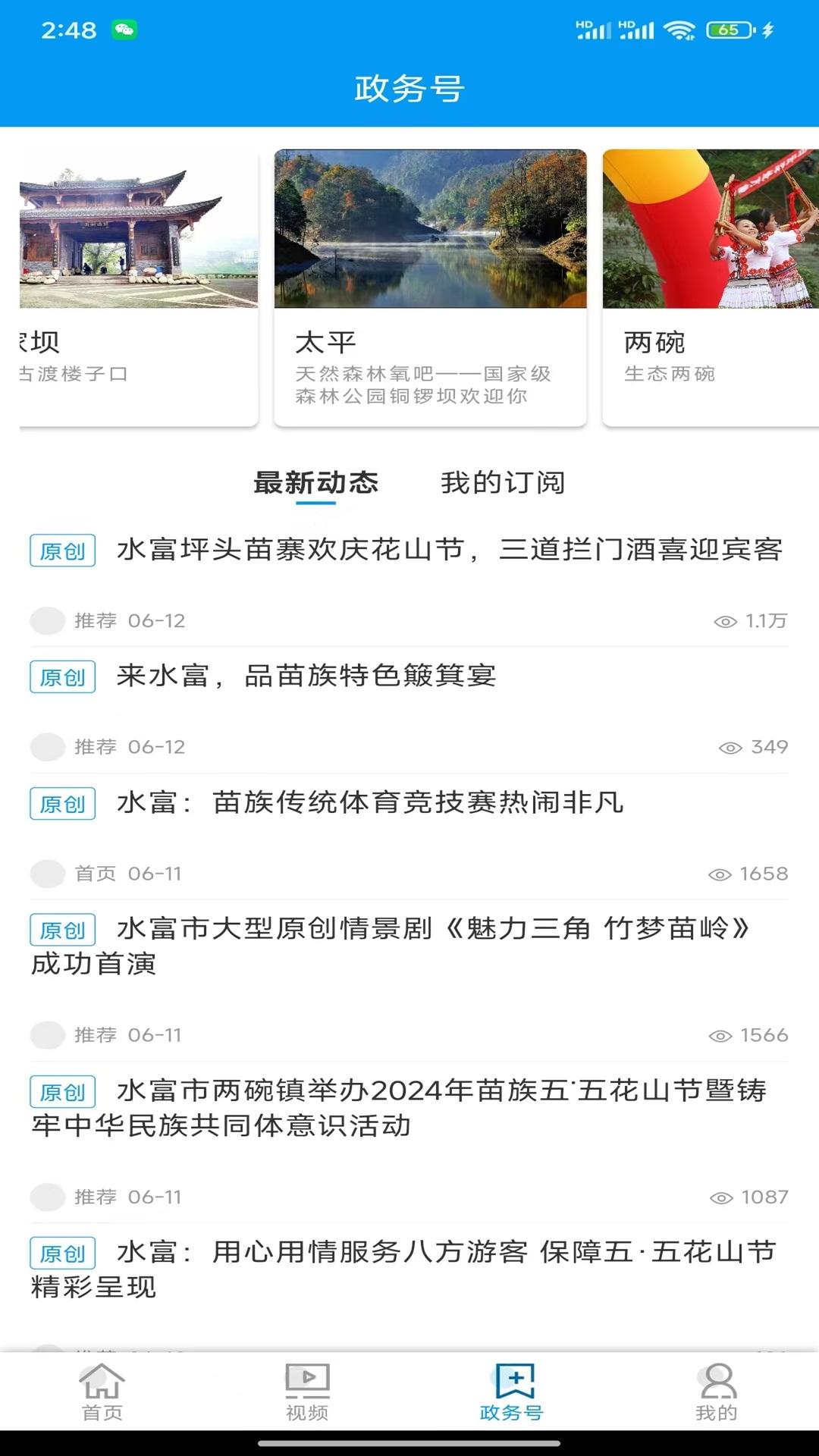
Task: Tap the 推荐 label under the first article
Action: click(94, 620)
